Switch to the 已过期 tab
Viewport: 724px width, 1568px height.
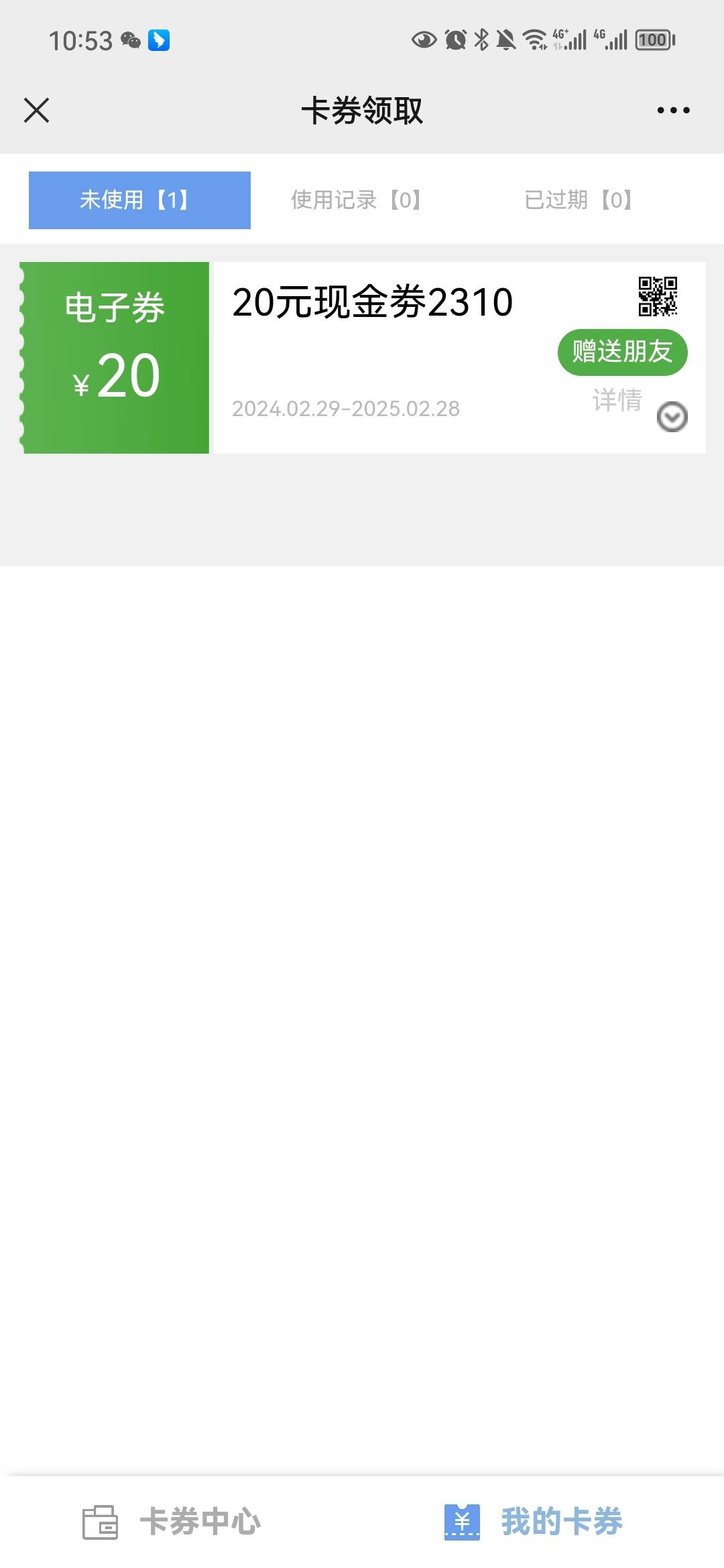[578, 200]
